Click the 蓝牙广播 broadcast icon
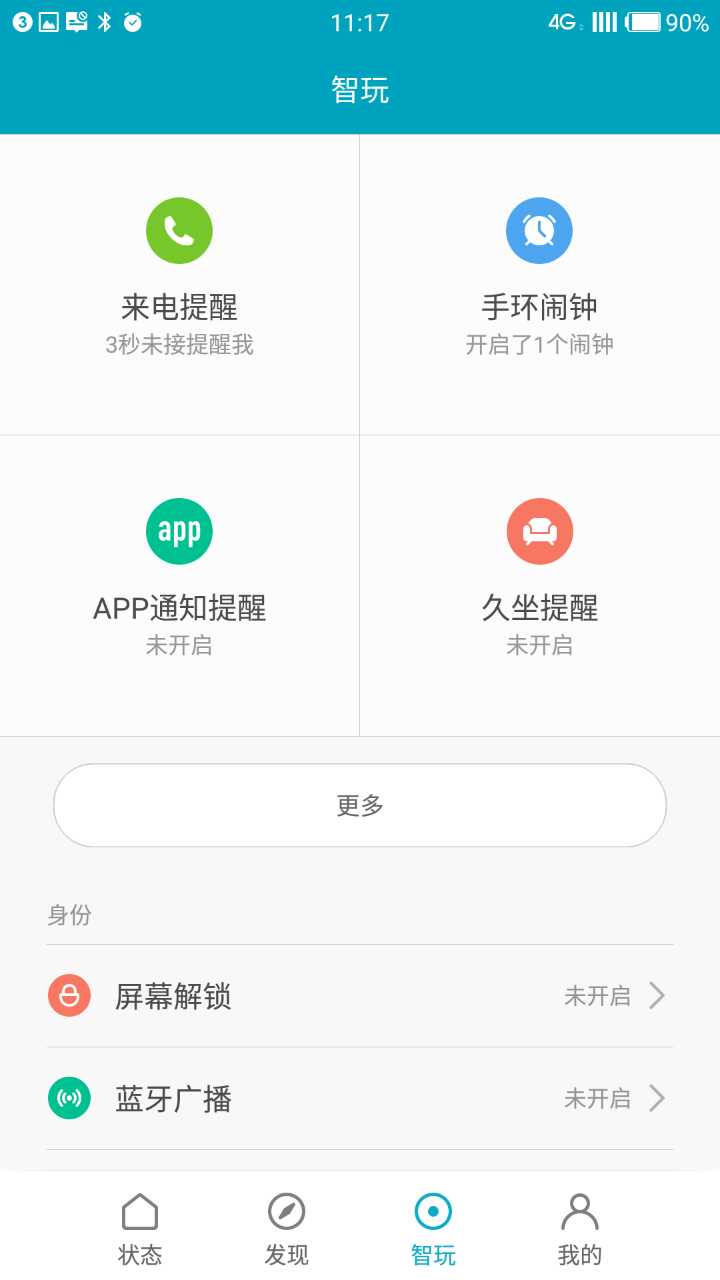The height and width of the screenshot is (1280, 720). tap(69, 1098)
